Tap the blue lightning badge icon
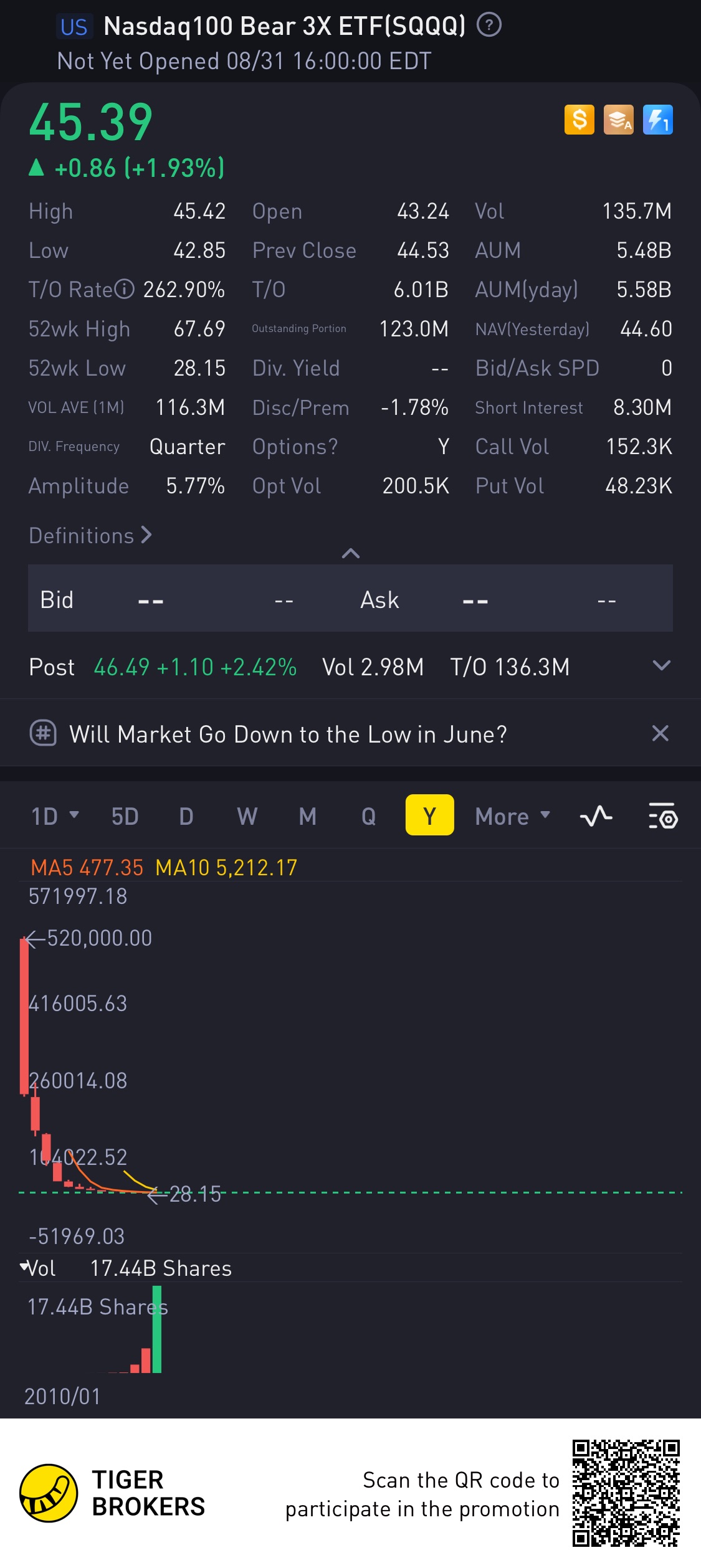This screenshot has height=1568, width=701. [x=657, y=120]
